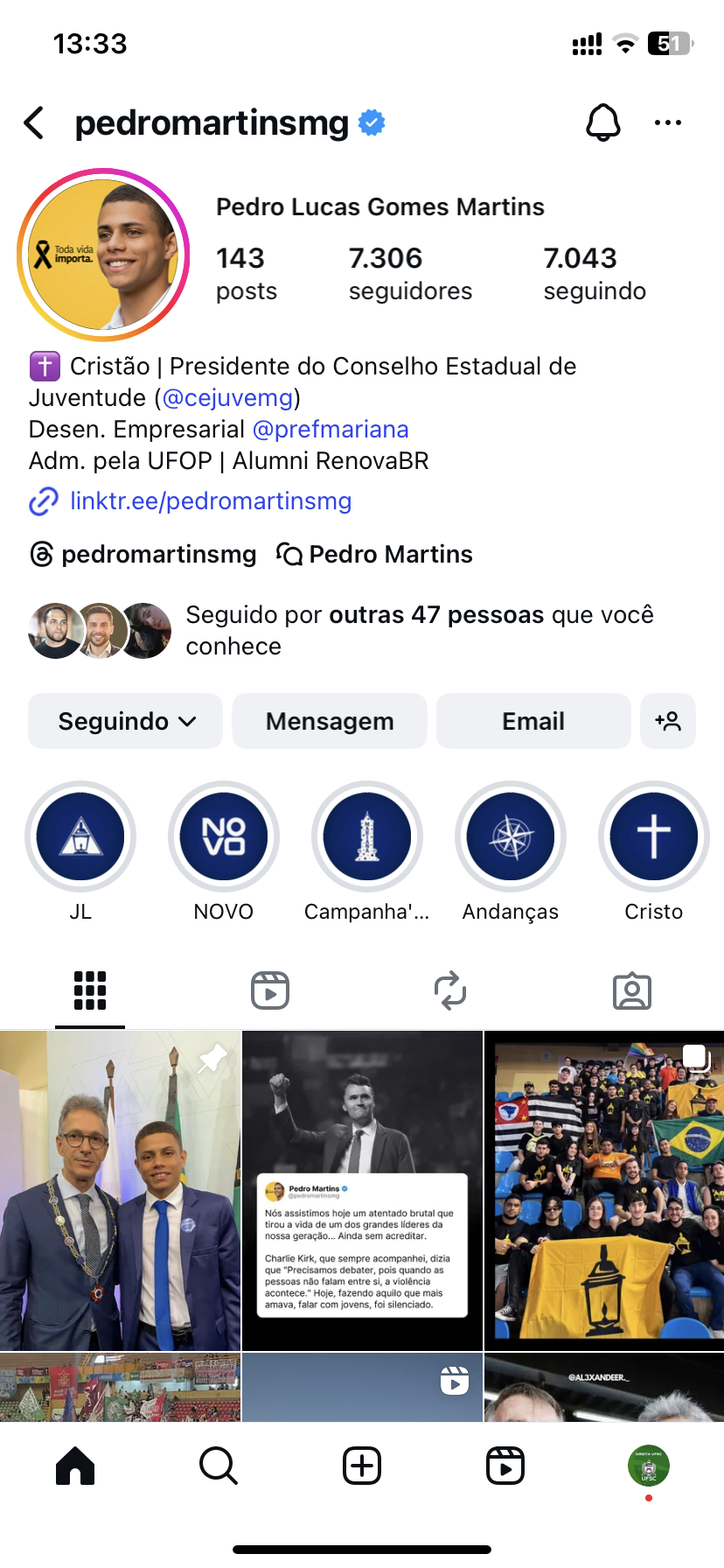Open the pinned post with two men
Viewport: 724px width, 1568px height.
pos(120,1190)
